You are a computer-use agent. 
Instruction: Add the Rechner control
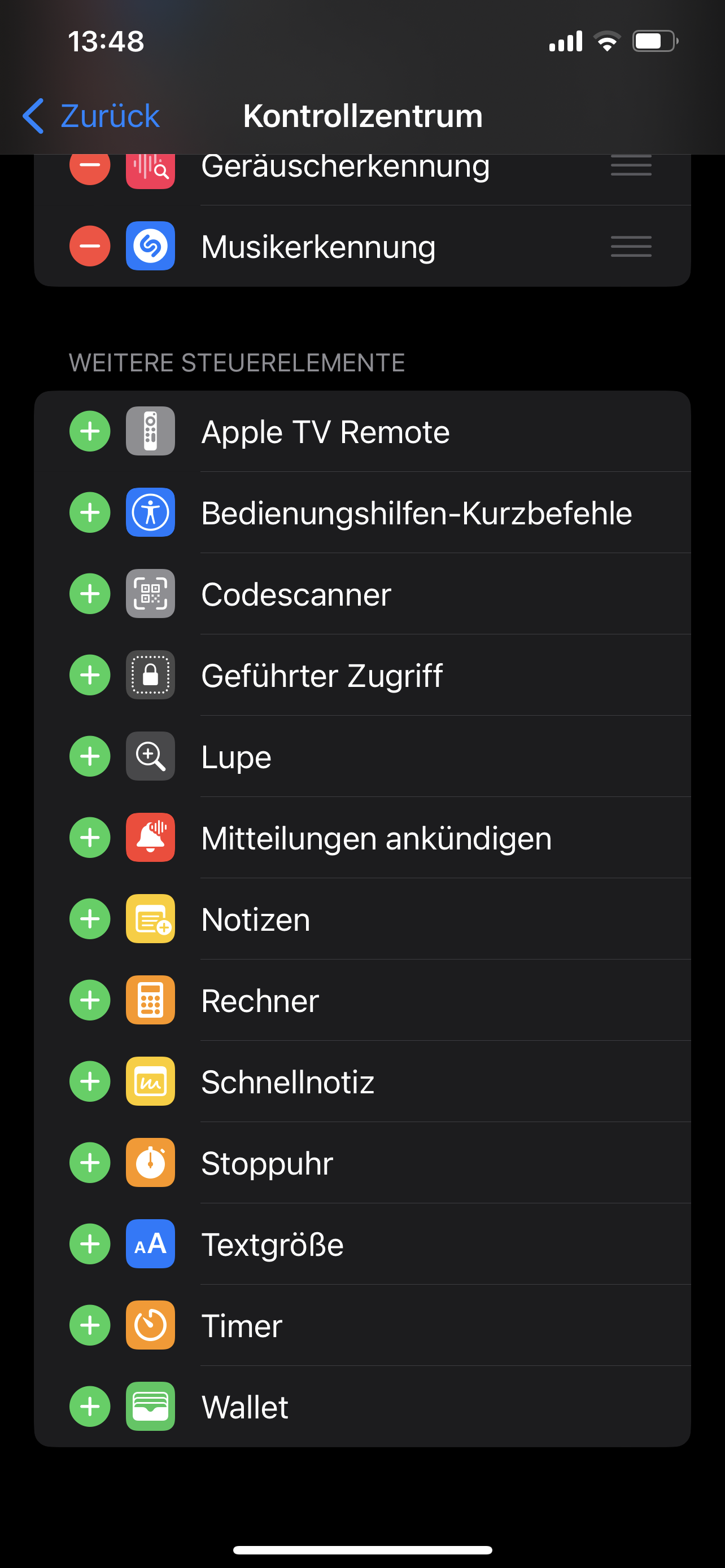(89, 1000)
